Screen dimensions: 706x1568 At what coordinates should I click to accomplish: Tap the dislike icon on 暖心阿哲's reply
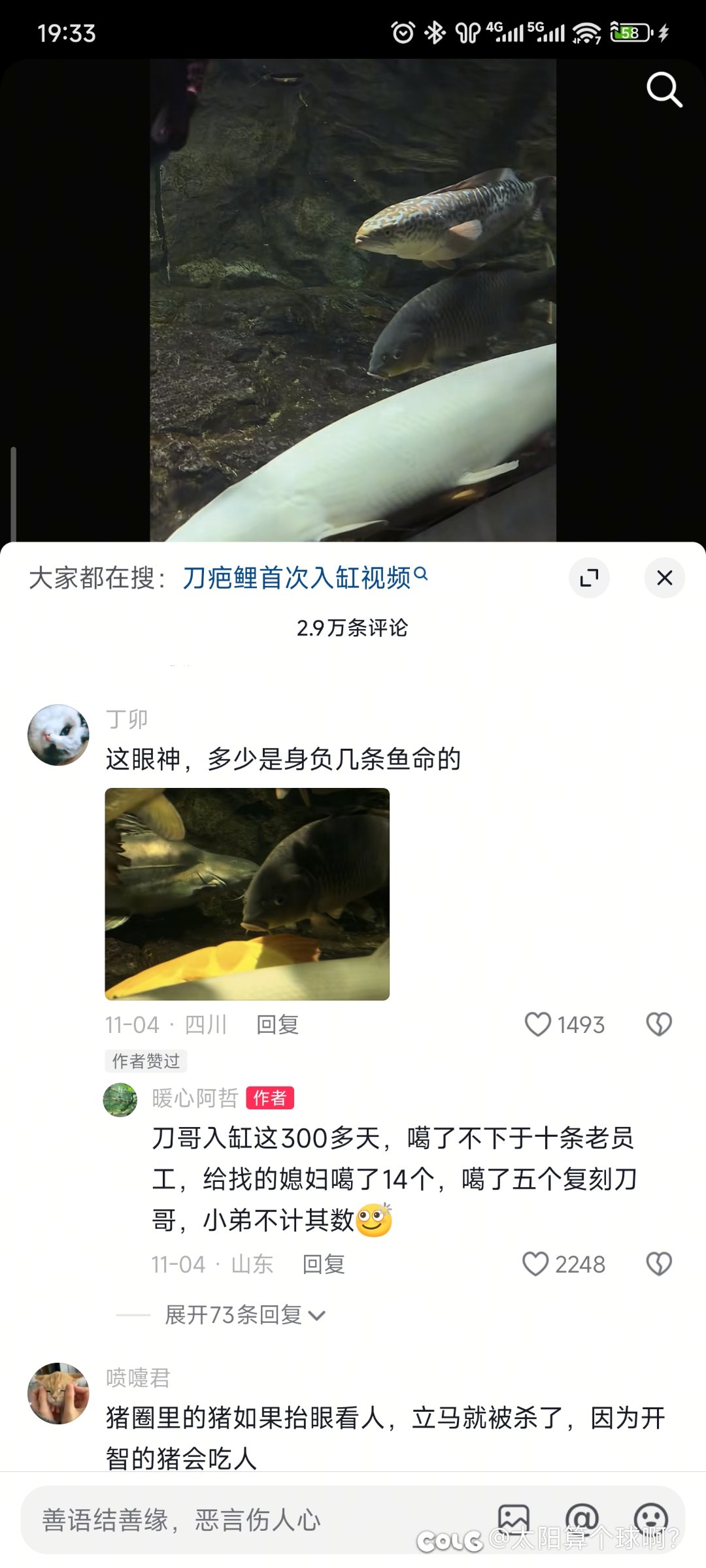[x=658, y=1264]
